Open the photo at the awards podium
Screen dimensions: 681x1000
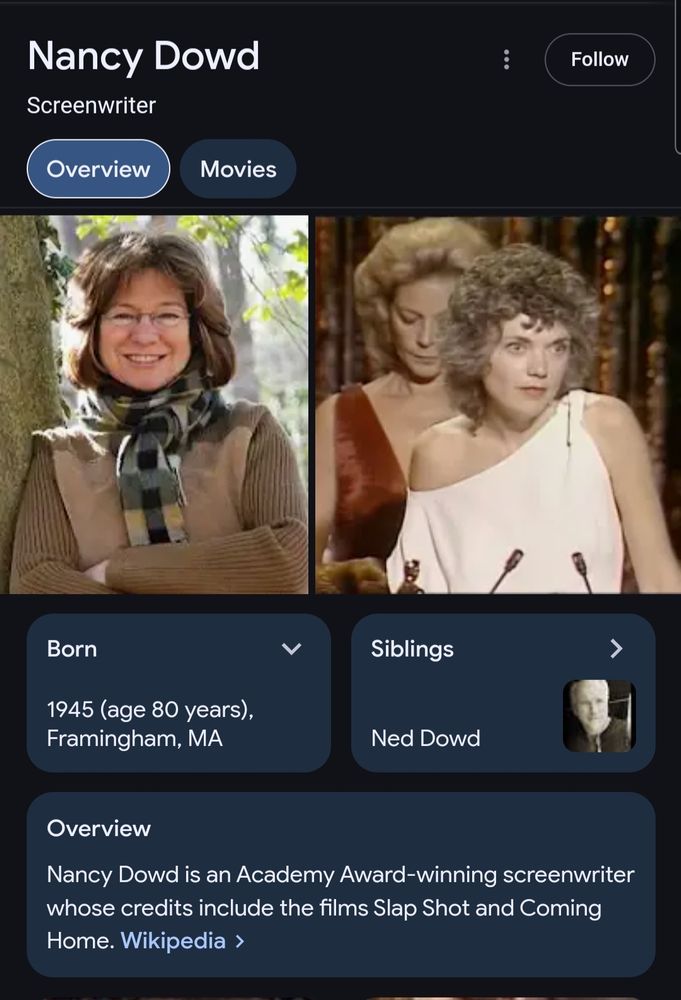(x=498, y=404)
